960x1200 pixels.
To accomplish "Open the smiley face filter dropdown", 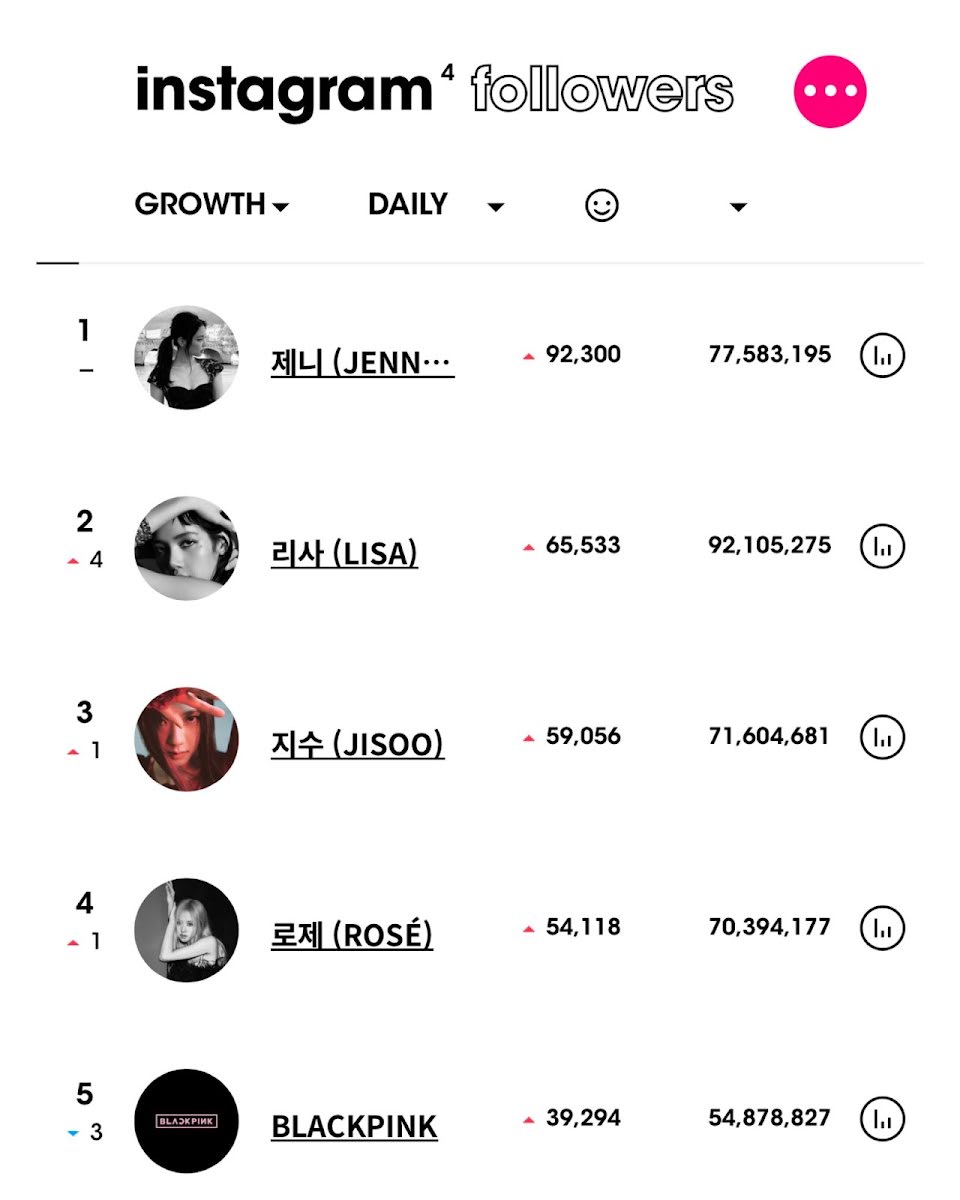I will [665, 206].
